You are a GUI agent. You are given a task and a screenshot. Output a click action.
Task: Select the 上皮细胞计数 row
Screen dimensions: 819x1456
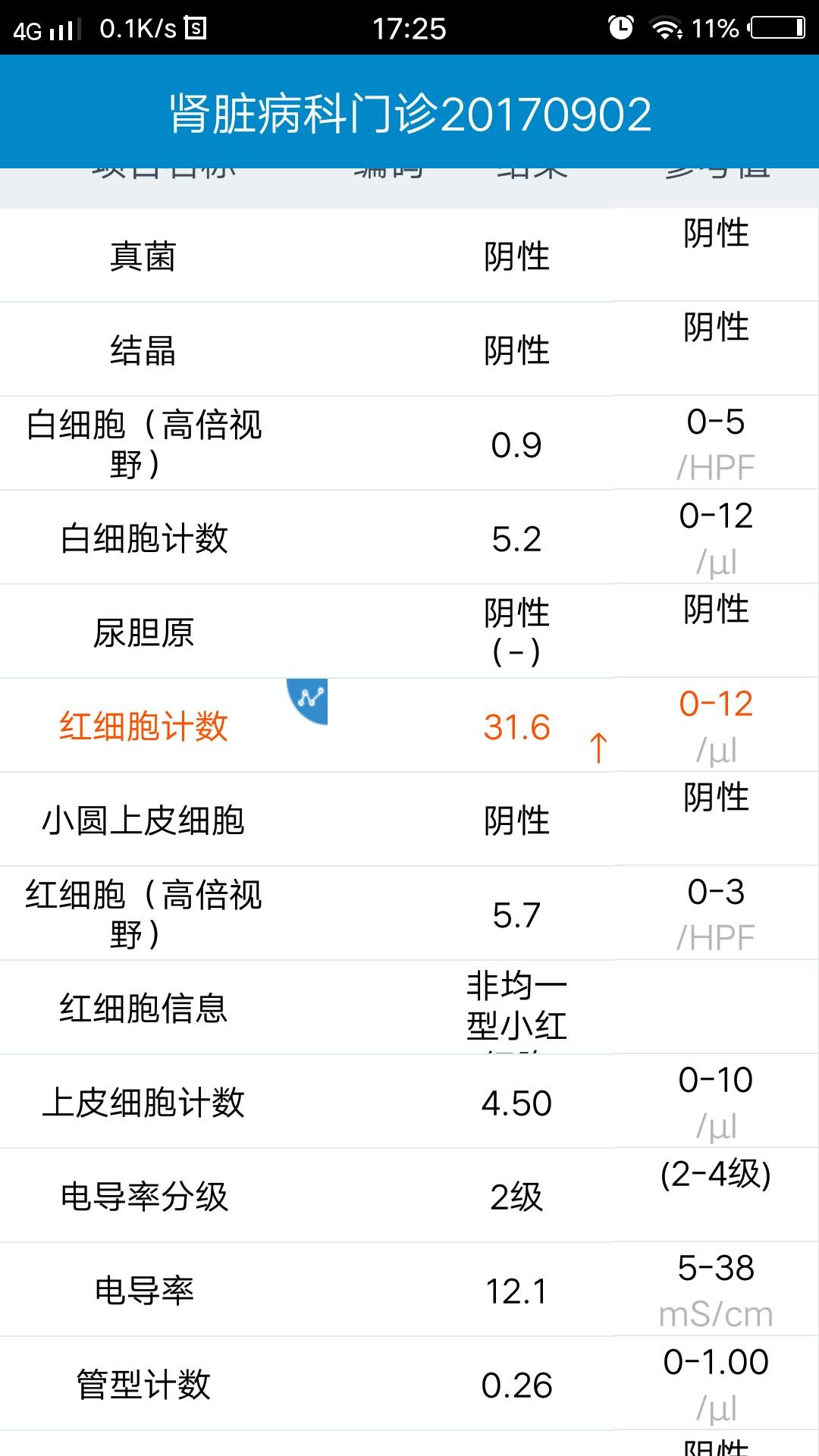click(x=409, y=1102)
